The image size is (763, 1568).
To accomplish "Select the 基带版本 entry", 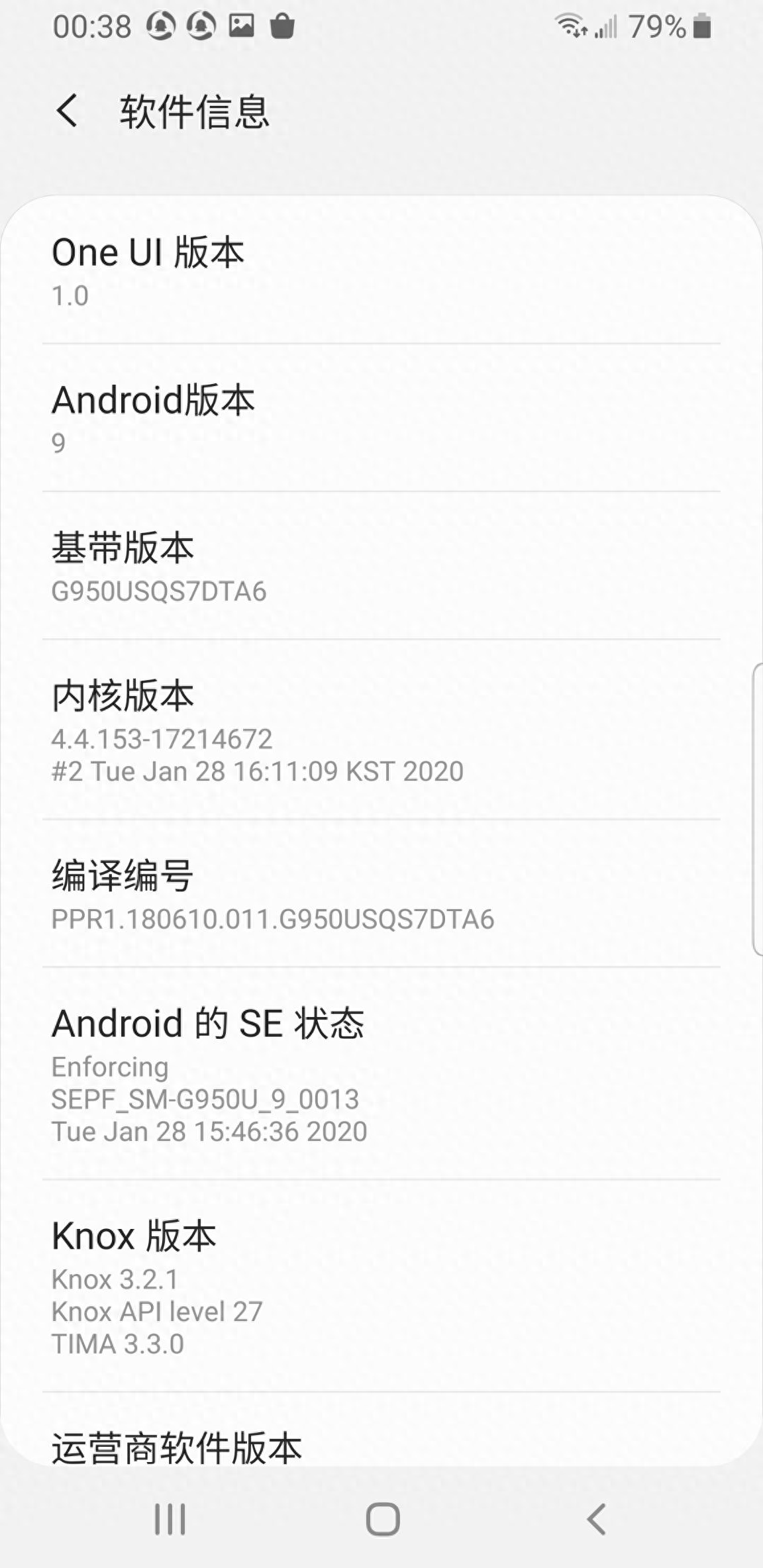I will click(381, 566).
